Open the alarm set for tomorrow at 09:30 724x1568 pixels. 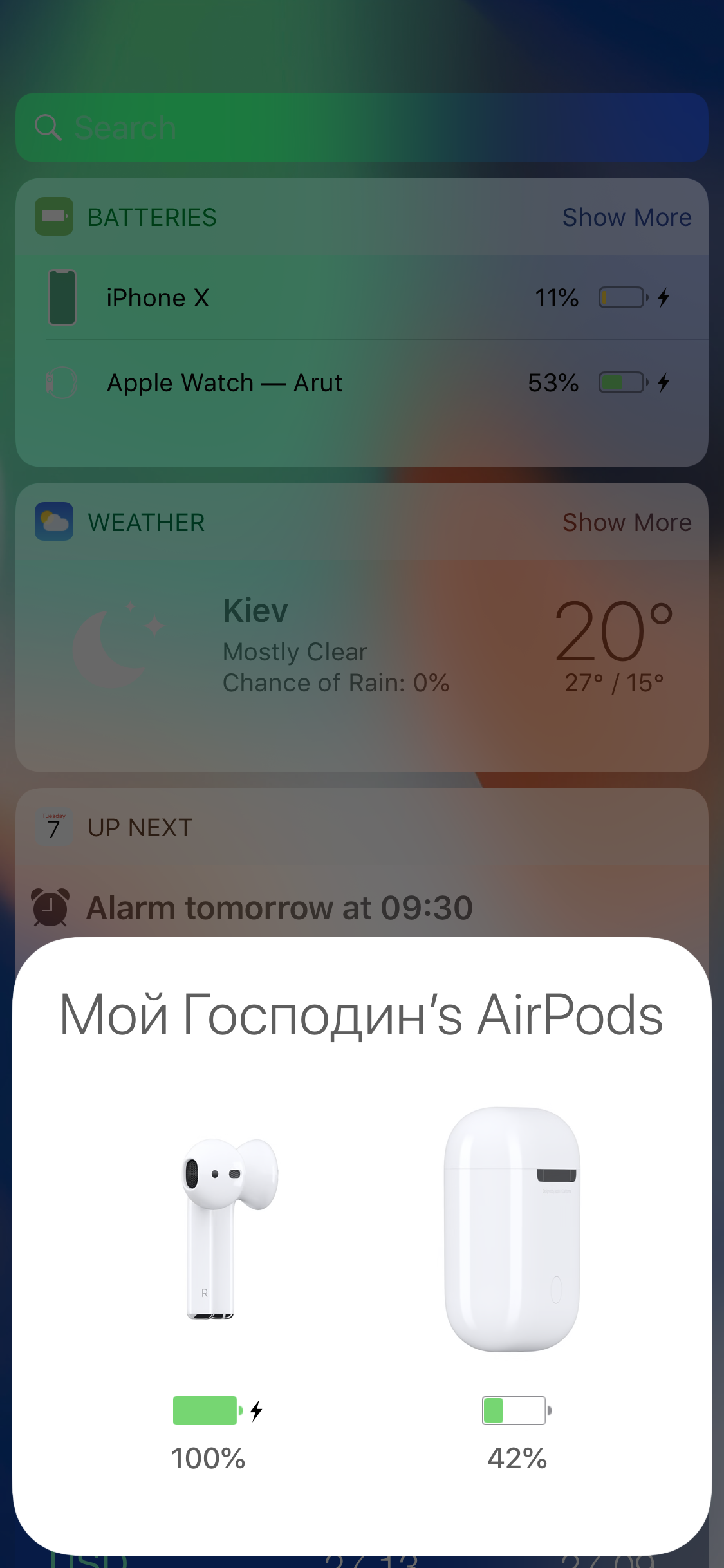tap(279, 908)
